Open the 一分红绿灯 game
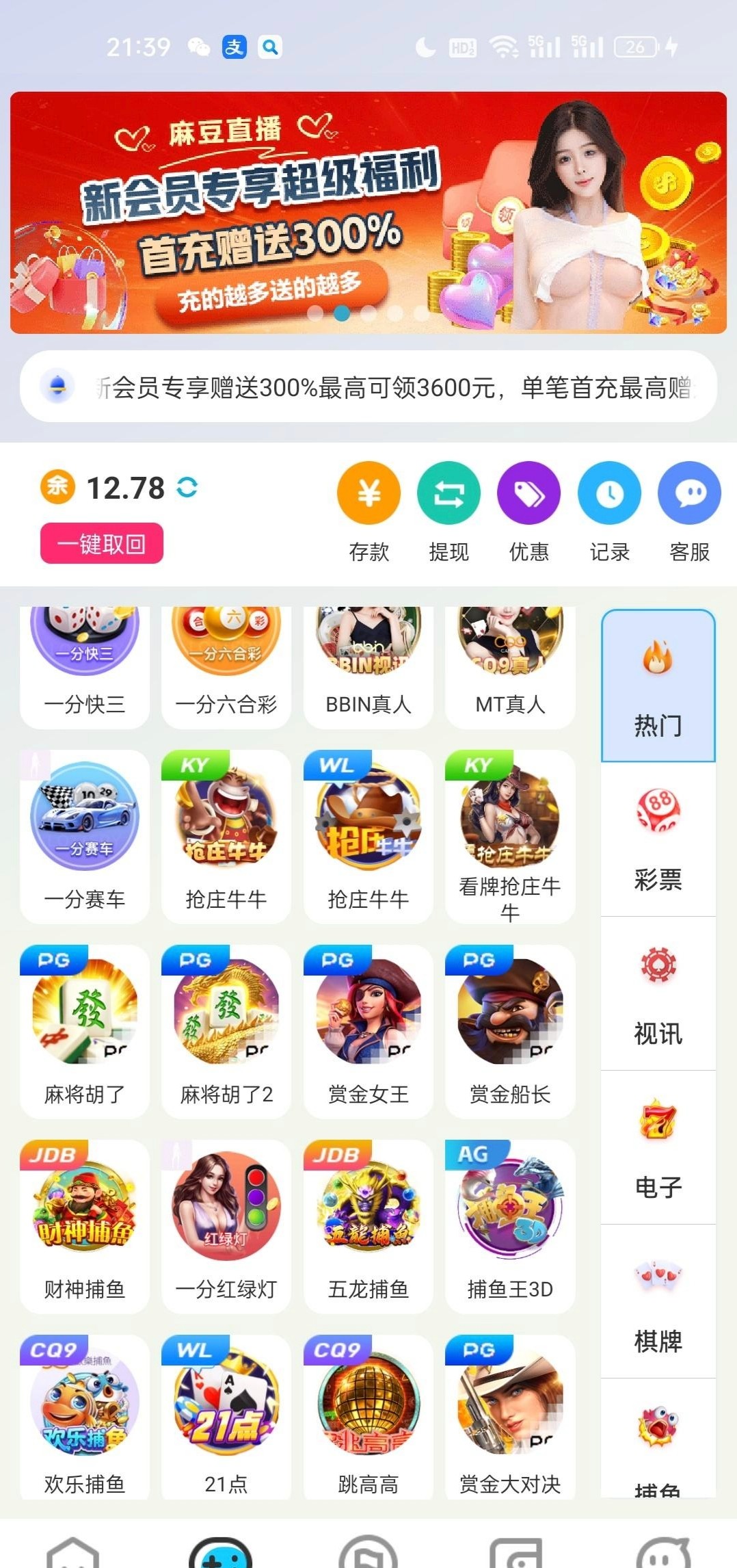This screenshot has height=1568, width=737. 226,1226
